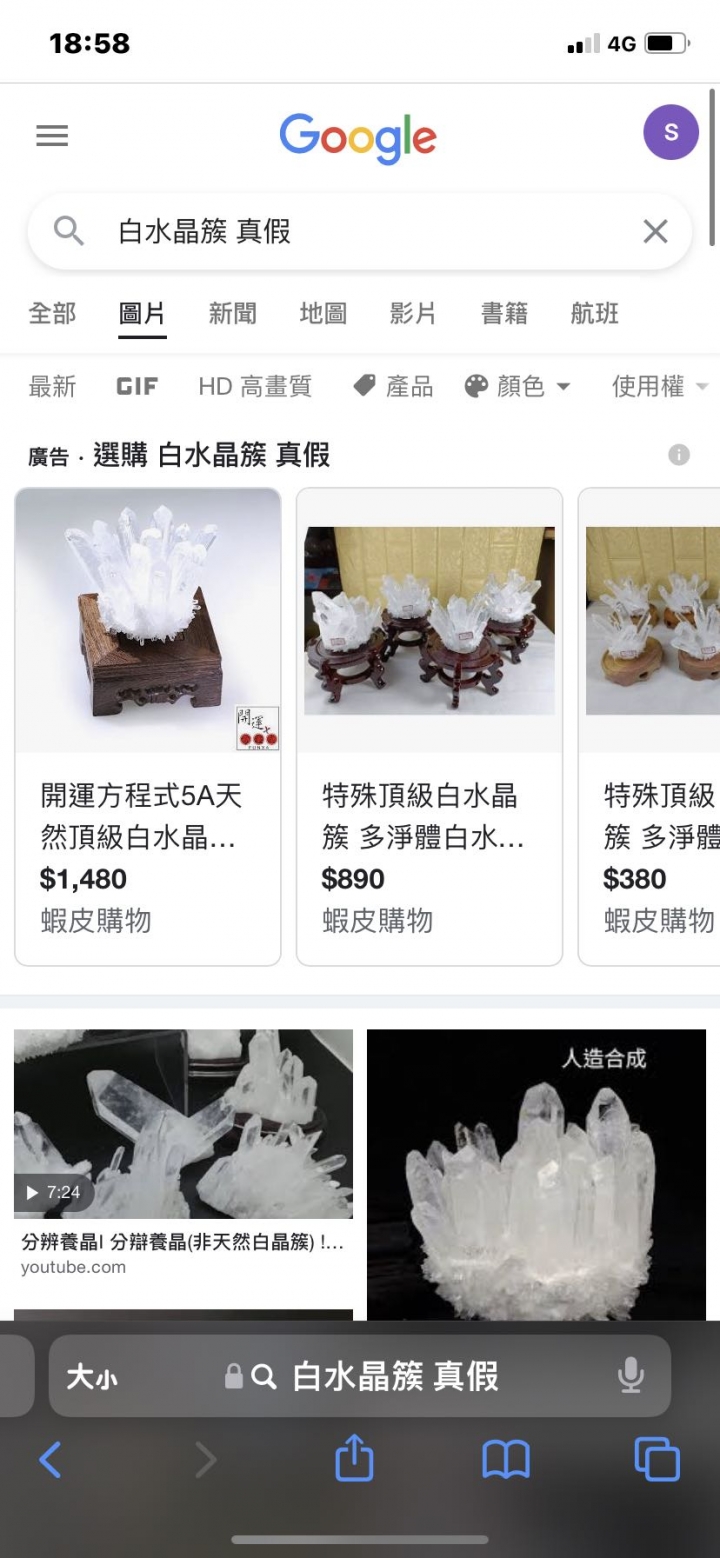The width and height of the screenshot is (720, 1558).
Task: Click the hamburger menu icon
Action: pyautogui.click(x=52, y=136)
